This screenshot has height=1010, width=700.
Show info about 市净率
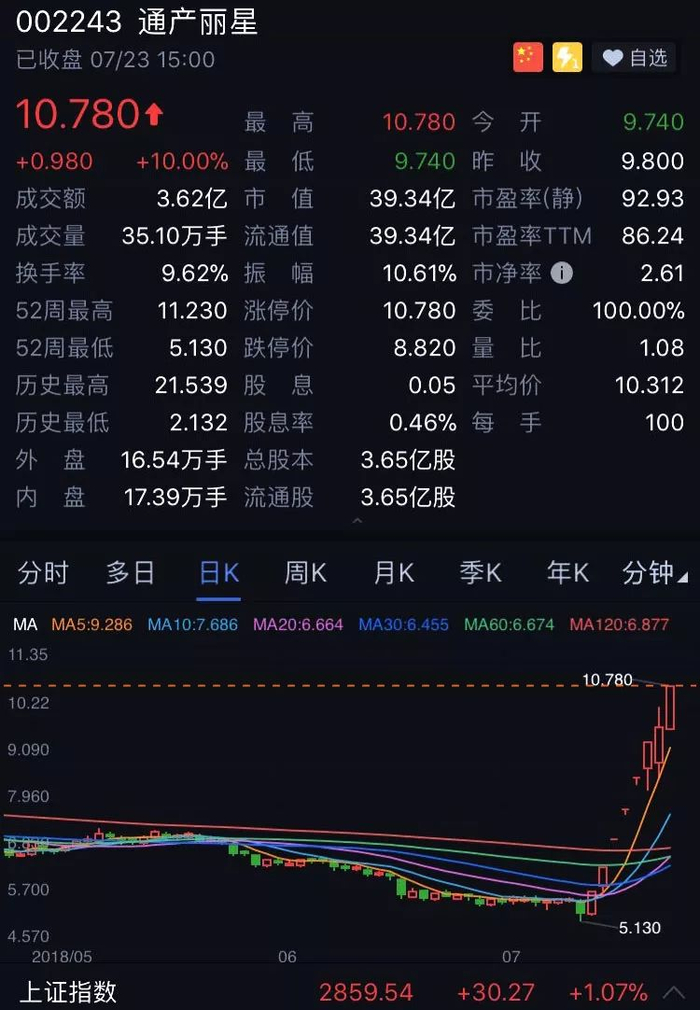pyautogui.click(x=562, y=273)
